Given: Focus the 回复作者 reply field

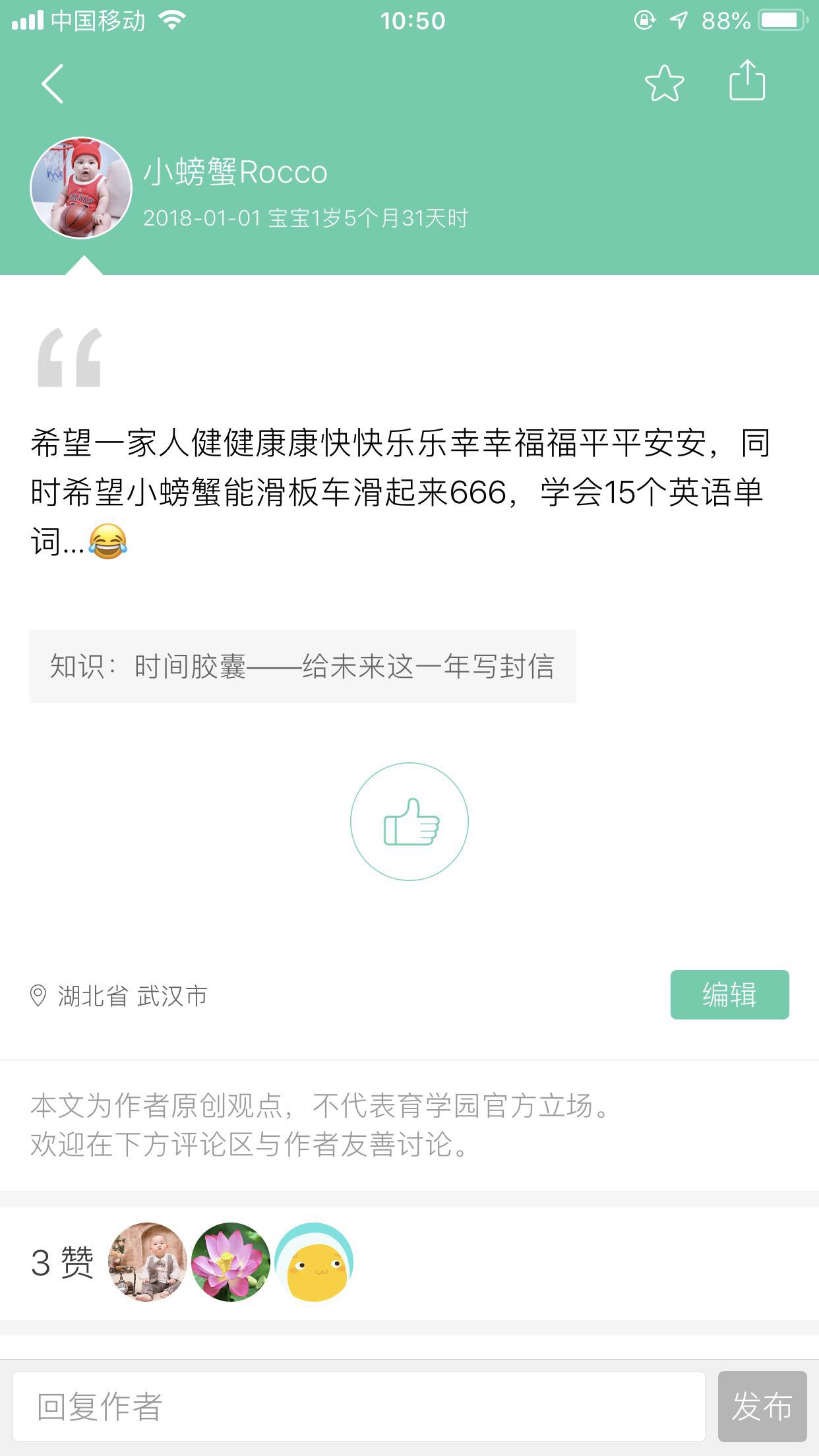Looking at the screenshot, I should 359,1407.
